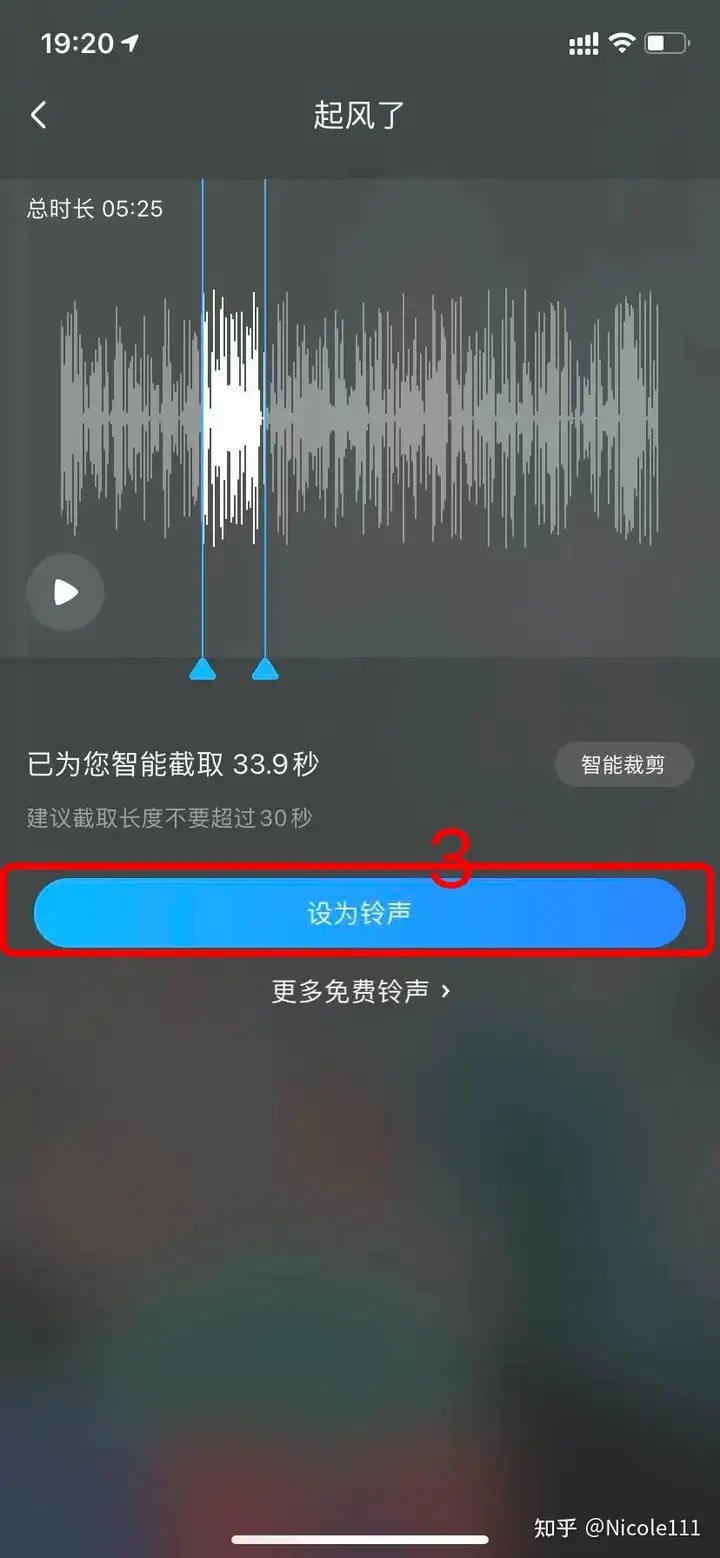Tap 设为铃声 to set as ringtone
This screenshot has height=1558, width=720.
(x=359, y=913)
